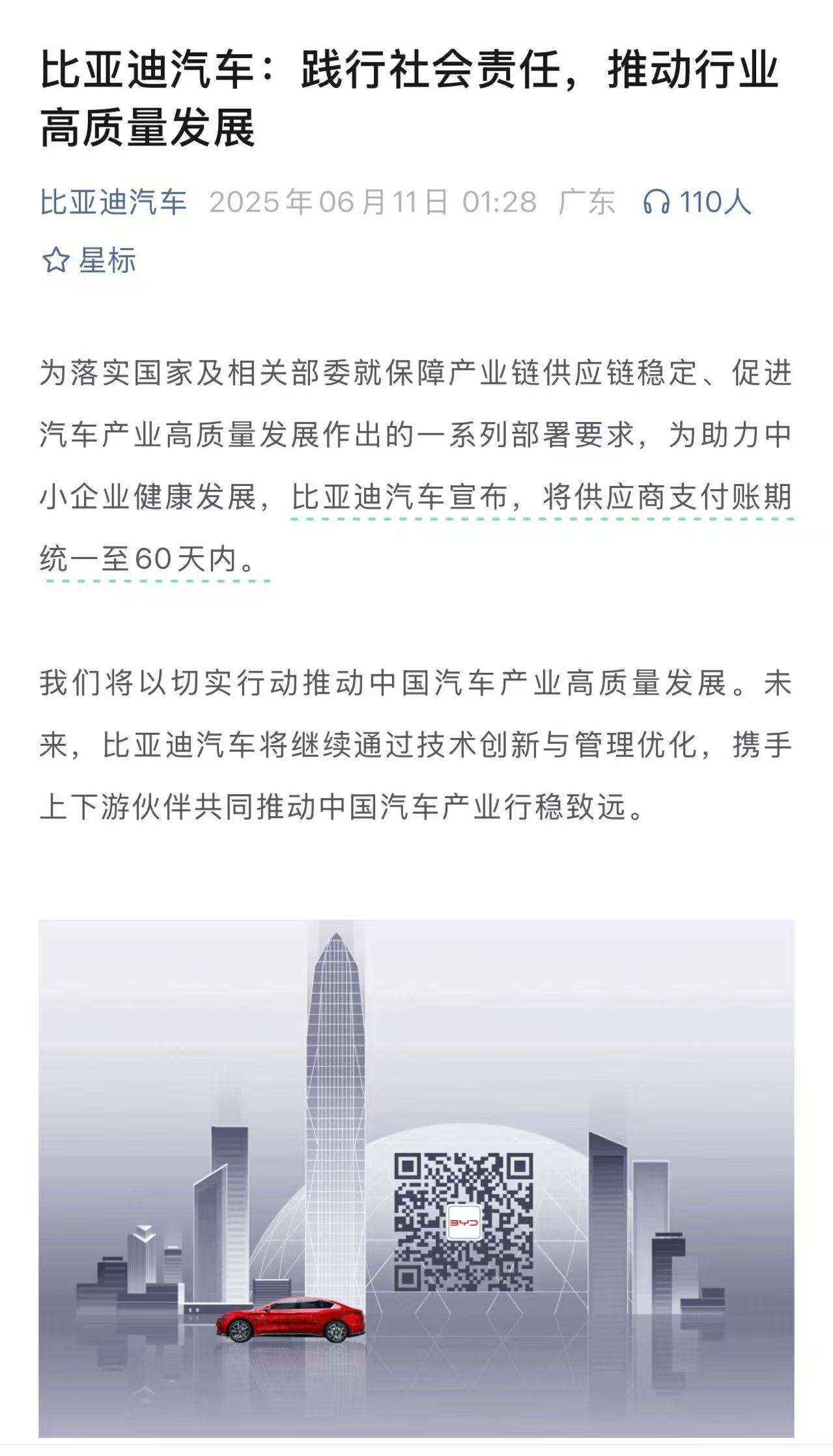Tap the underlined 比亚迪汽车宣布 highlighted sentence
The image size is (833, 1456).
point(541,498)
